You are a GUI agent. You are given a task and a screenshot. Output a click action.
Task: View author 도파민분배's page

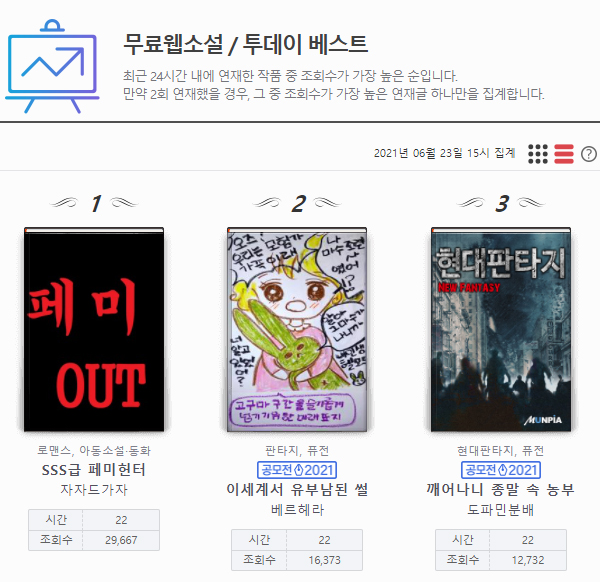coord(501,509)
